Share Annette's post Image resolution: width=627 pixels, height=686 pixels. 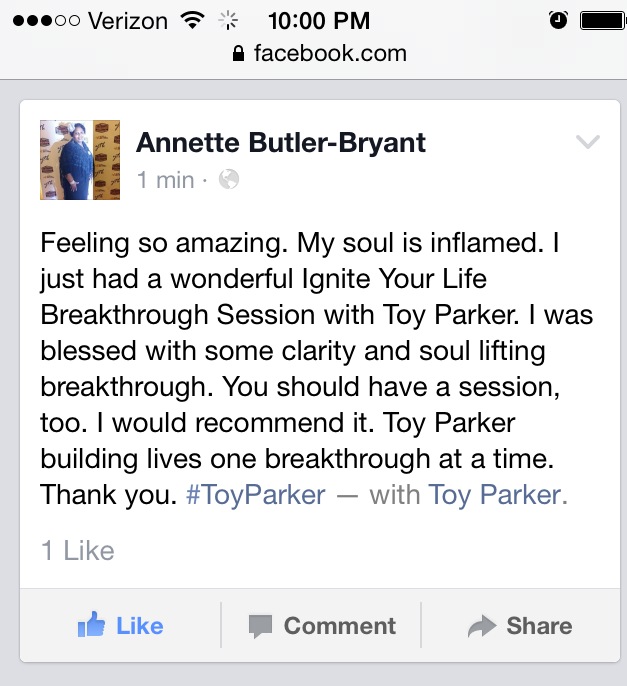(x=520, y=626)
